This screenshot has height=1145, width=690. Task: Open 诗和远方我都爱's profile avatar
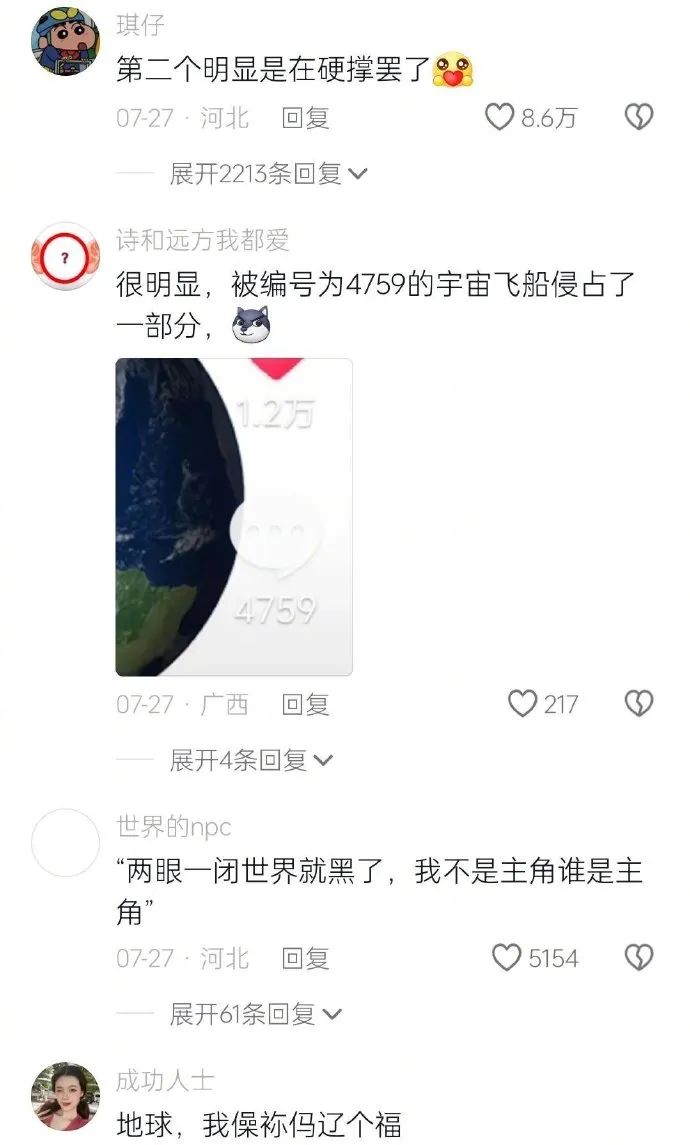point(65,256)
